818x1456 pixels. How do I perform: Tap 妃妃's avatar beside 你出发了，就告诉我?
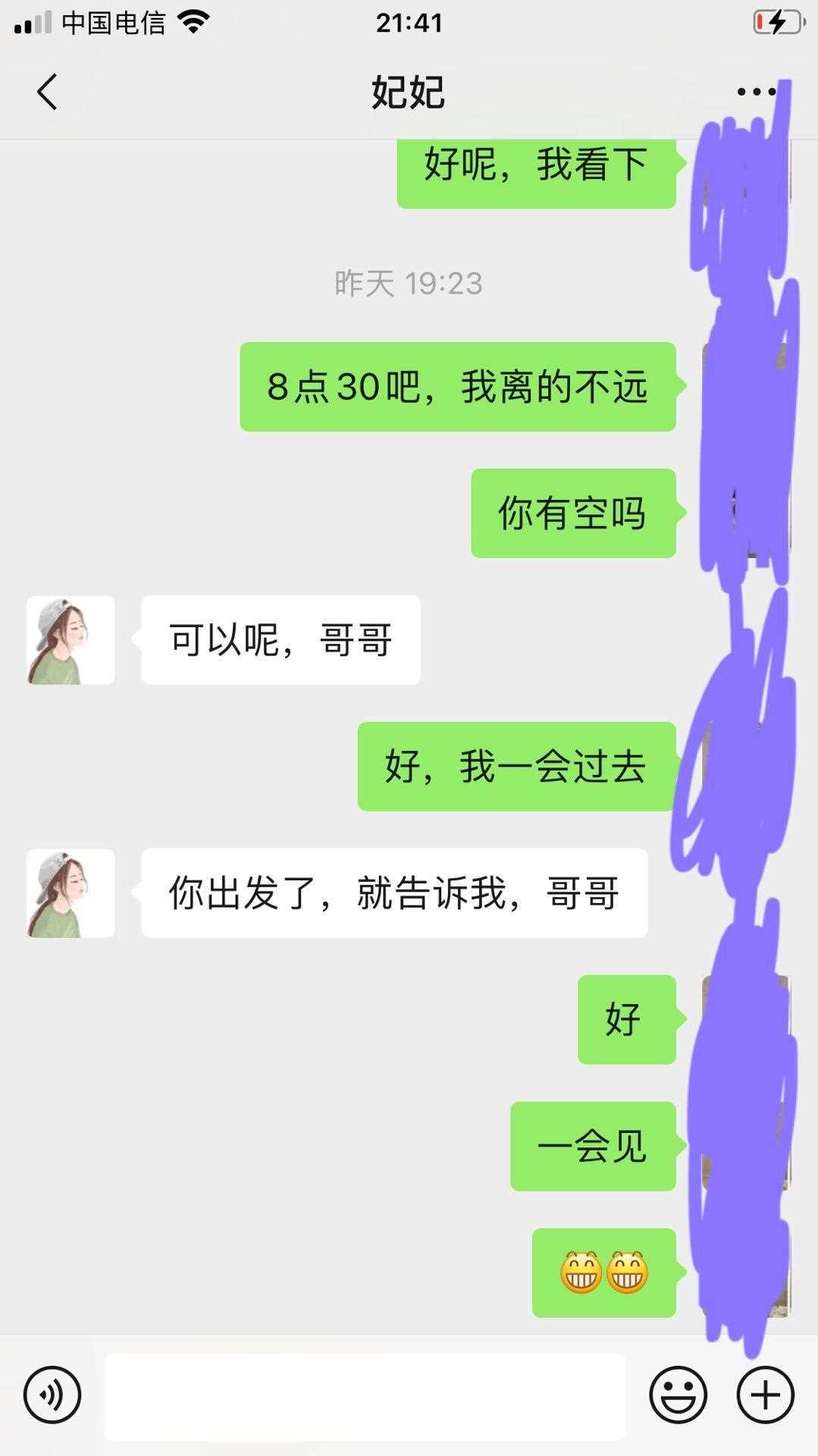coord(71,893)
